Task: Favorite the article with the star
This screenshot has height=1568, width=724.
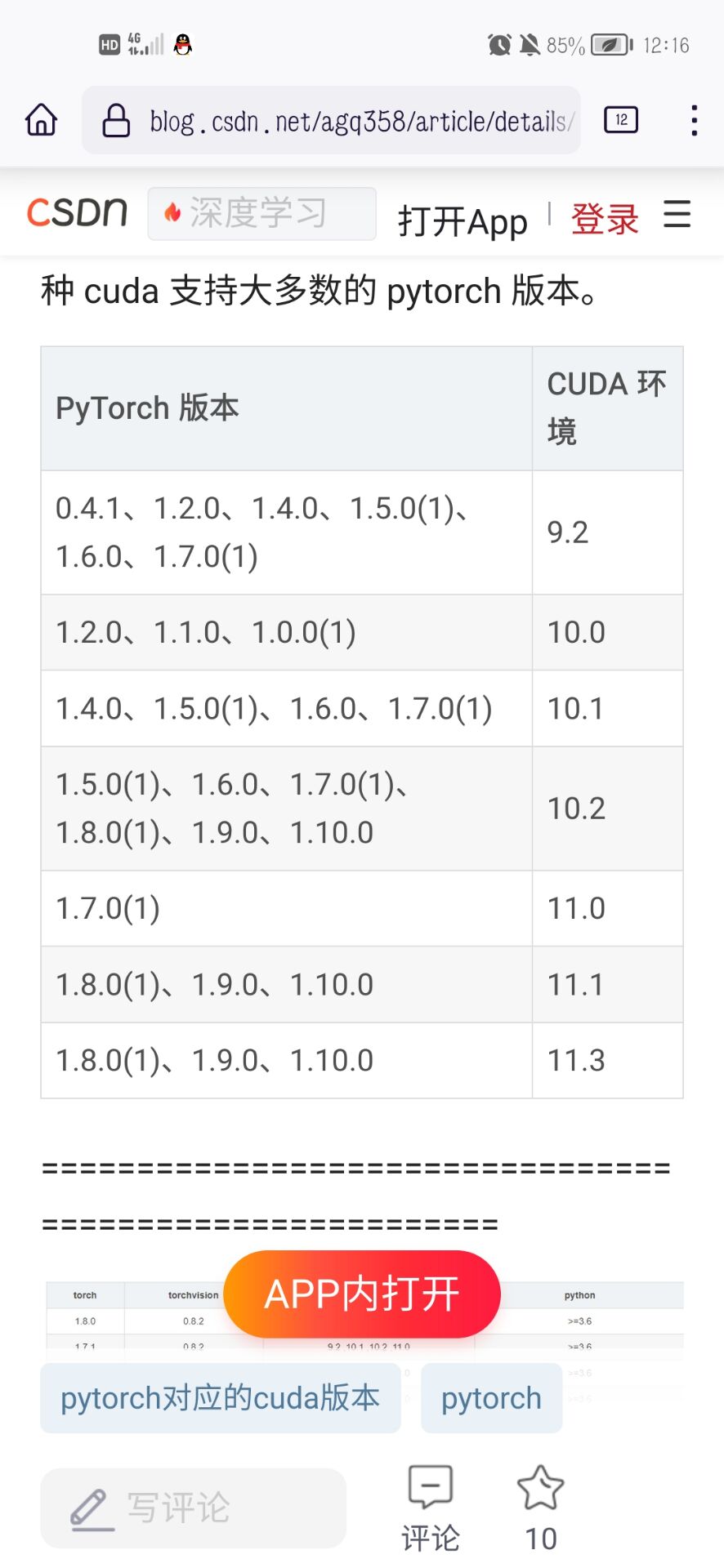Action: point(541,1508)
